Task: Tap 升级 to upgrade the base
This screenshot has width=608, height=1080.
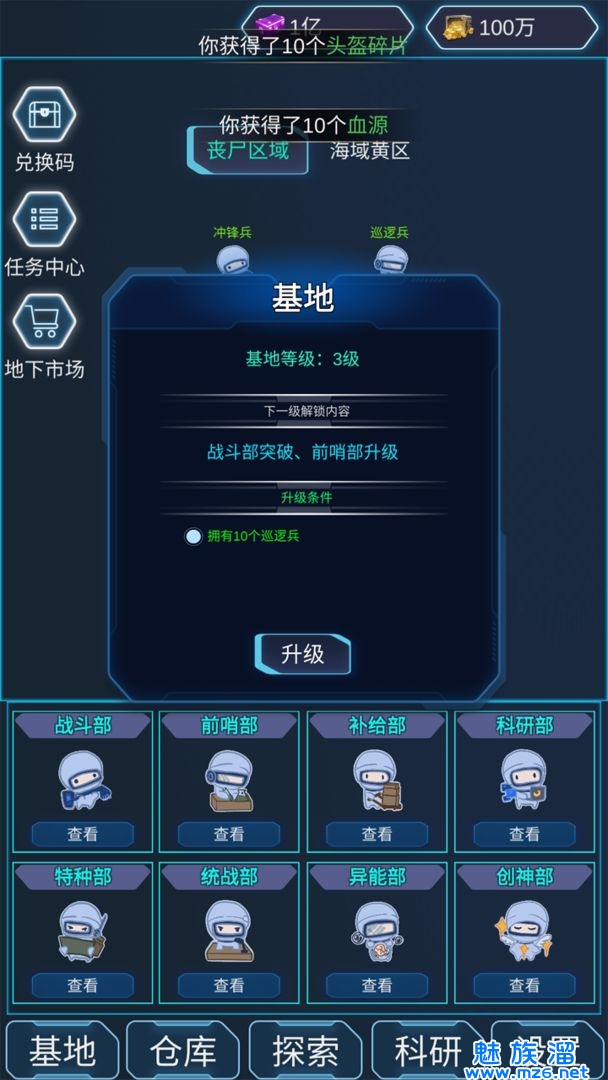Action: pos(303,654)
